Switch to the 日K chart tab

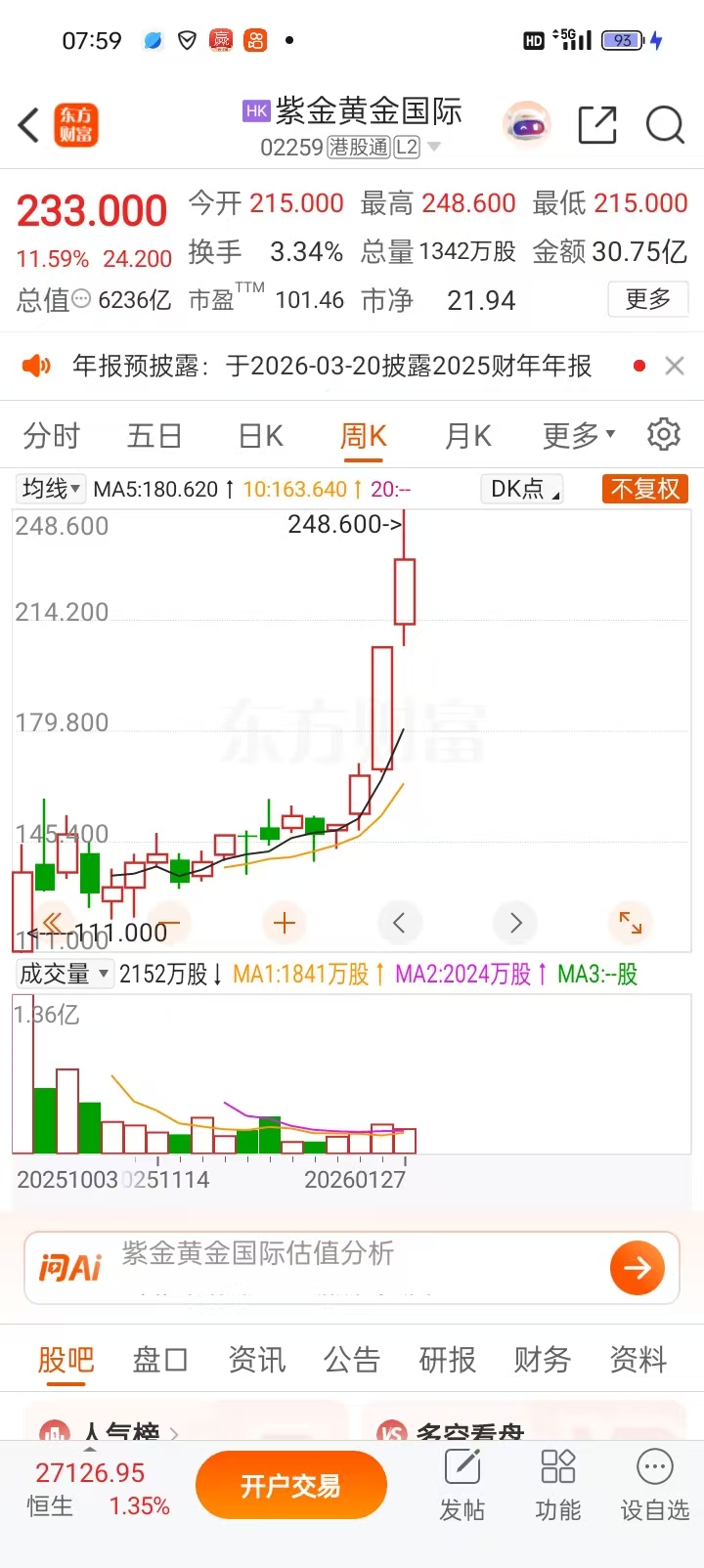click(261, 436)
